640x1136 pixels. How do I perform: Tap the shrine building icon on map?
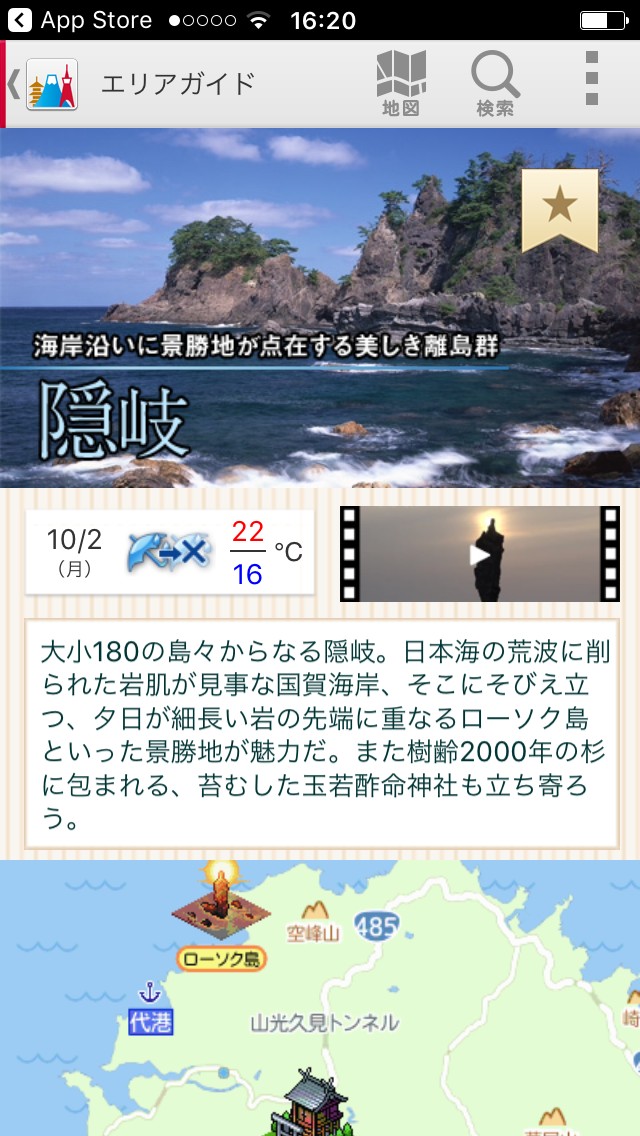313,1103
